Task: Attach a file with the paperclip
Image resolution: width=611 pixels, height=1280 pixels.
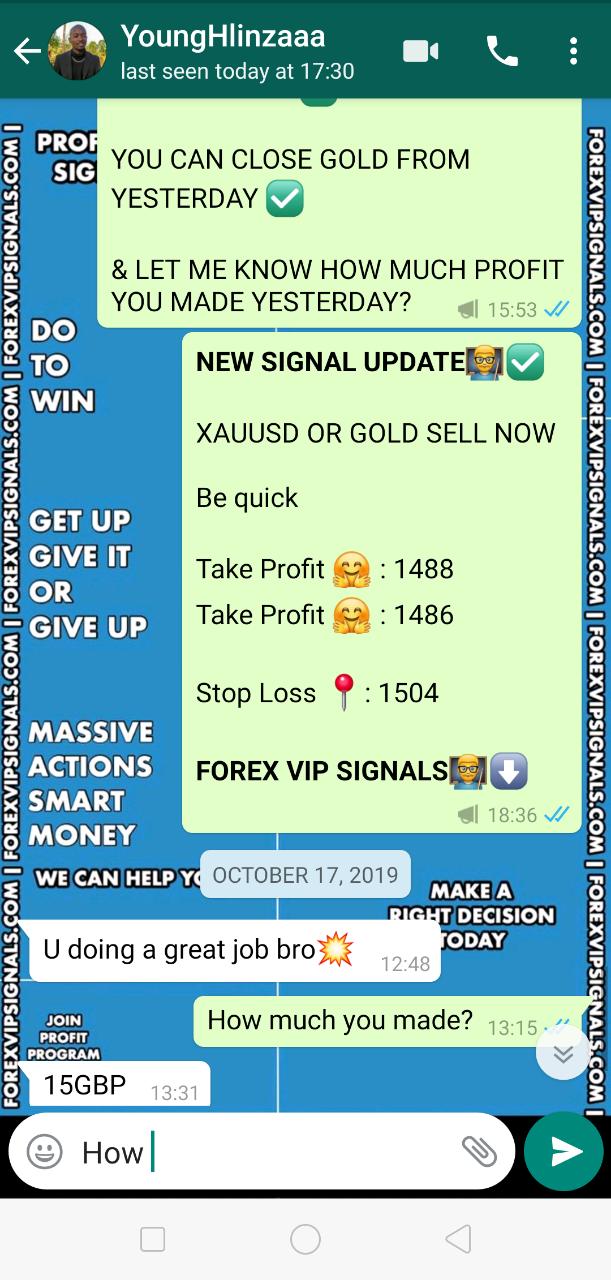Action: 479,1152
